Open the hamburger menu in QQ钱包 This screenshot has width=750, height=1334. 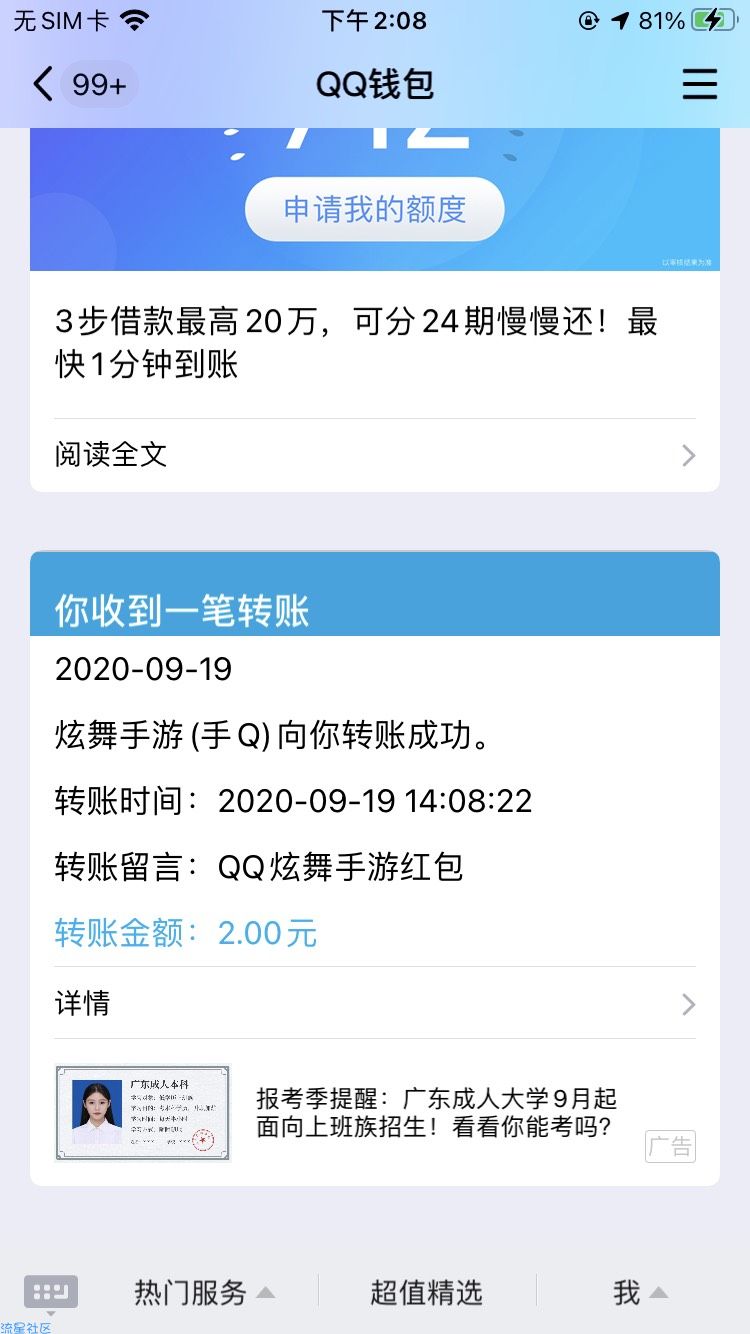pos(700,84)
